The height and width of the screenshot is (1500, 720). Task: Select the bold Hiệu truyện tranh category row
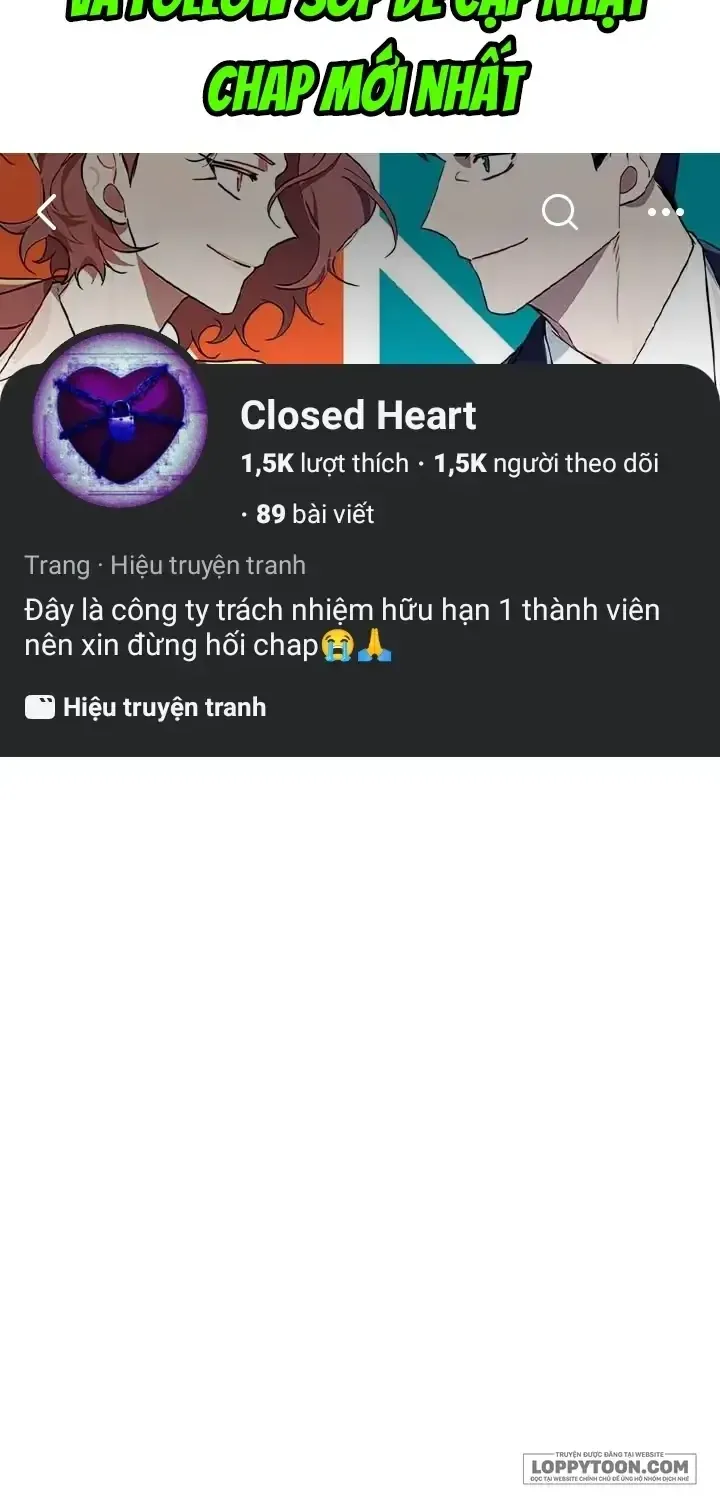163,706
